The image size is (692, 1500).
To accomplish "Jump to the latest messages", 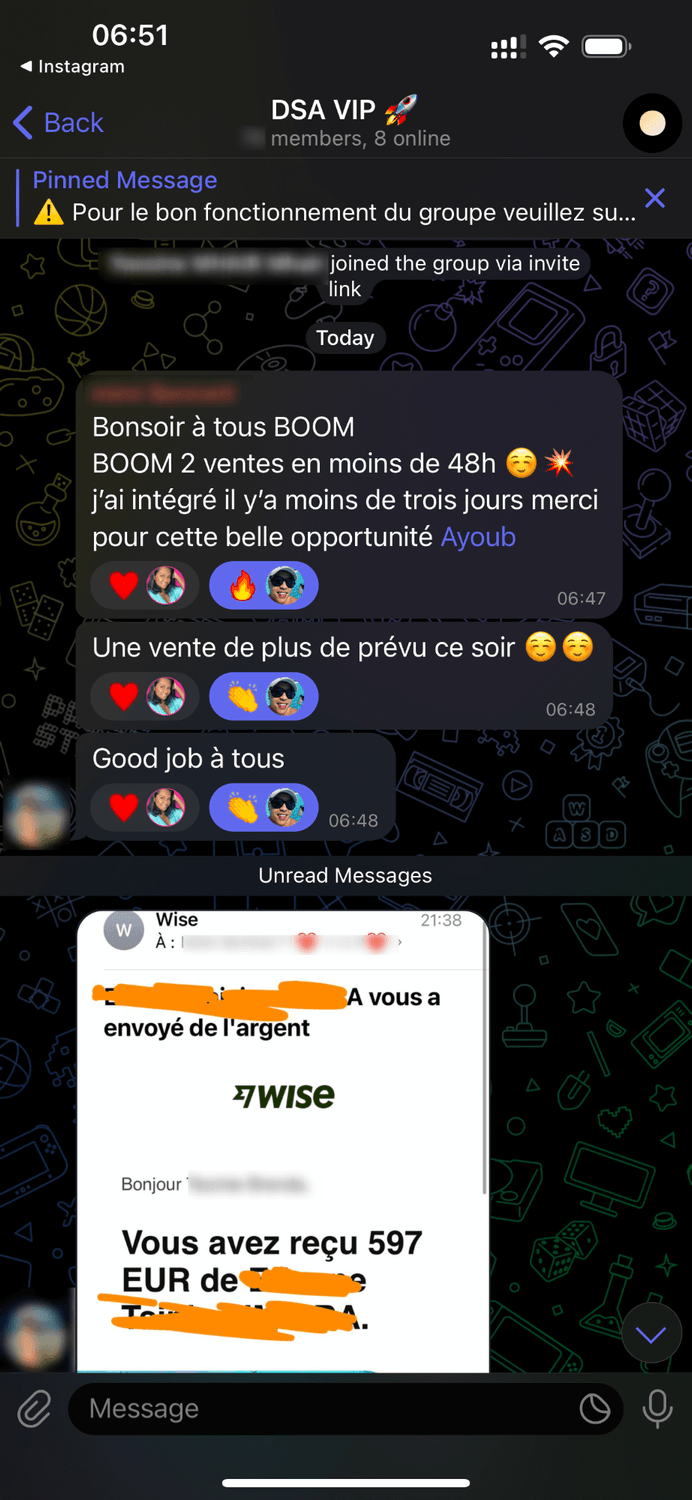I will [651, 1336].
